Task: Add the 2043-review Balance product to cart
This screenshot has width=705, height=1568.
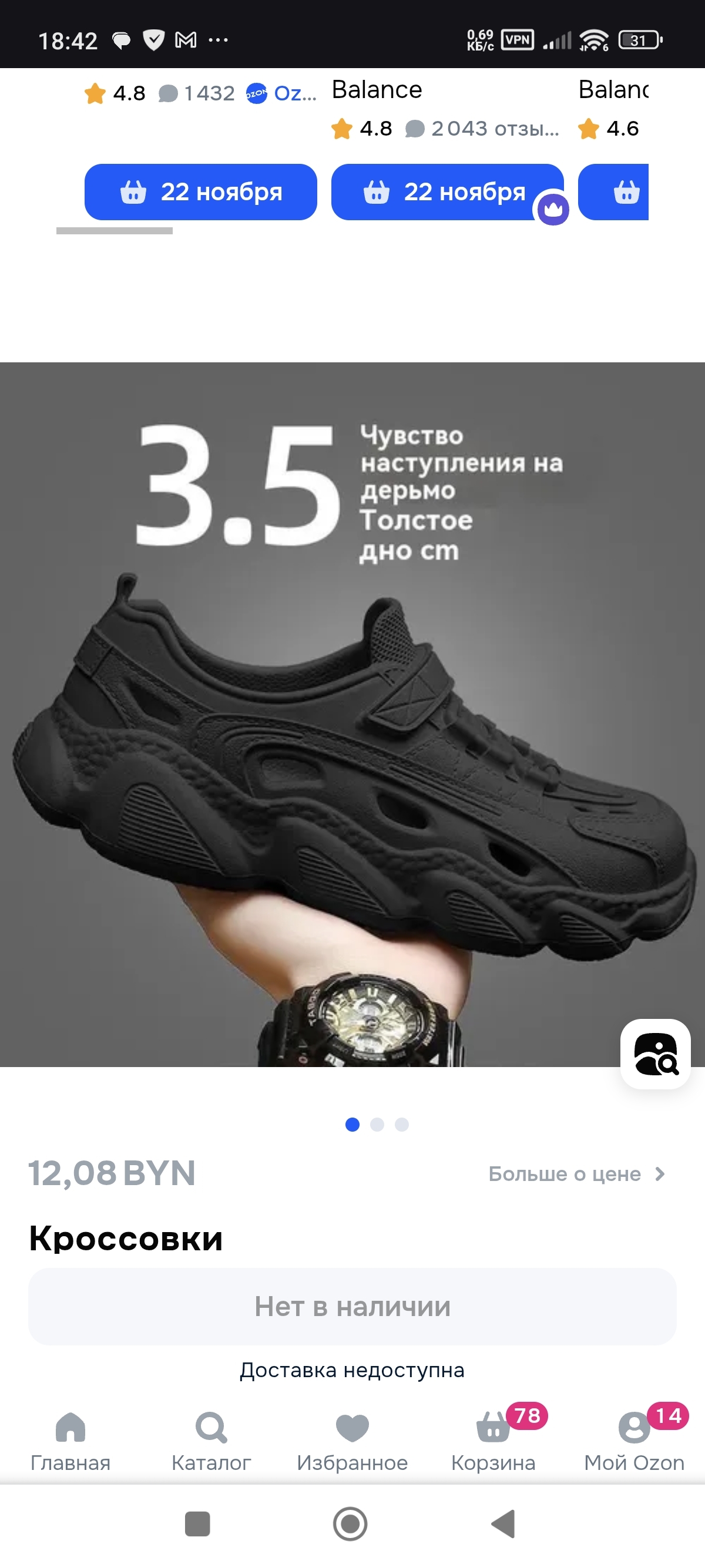Action: pyautogui.click(x=446, y=191)
